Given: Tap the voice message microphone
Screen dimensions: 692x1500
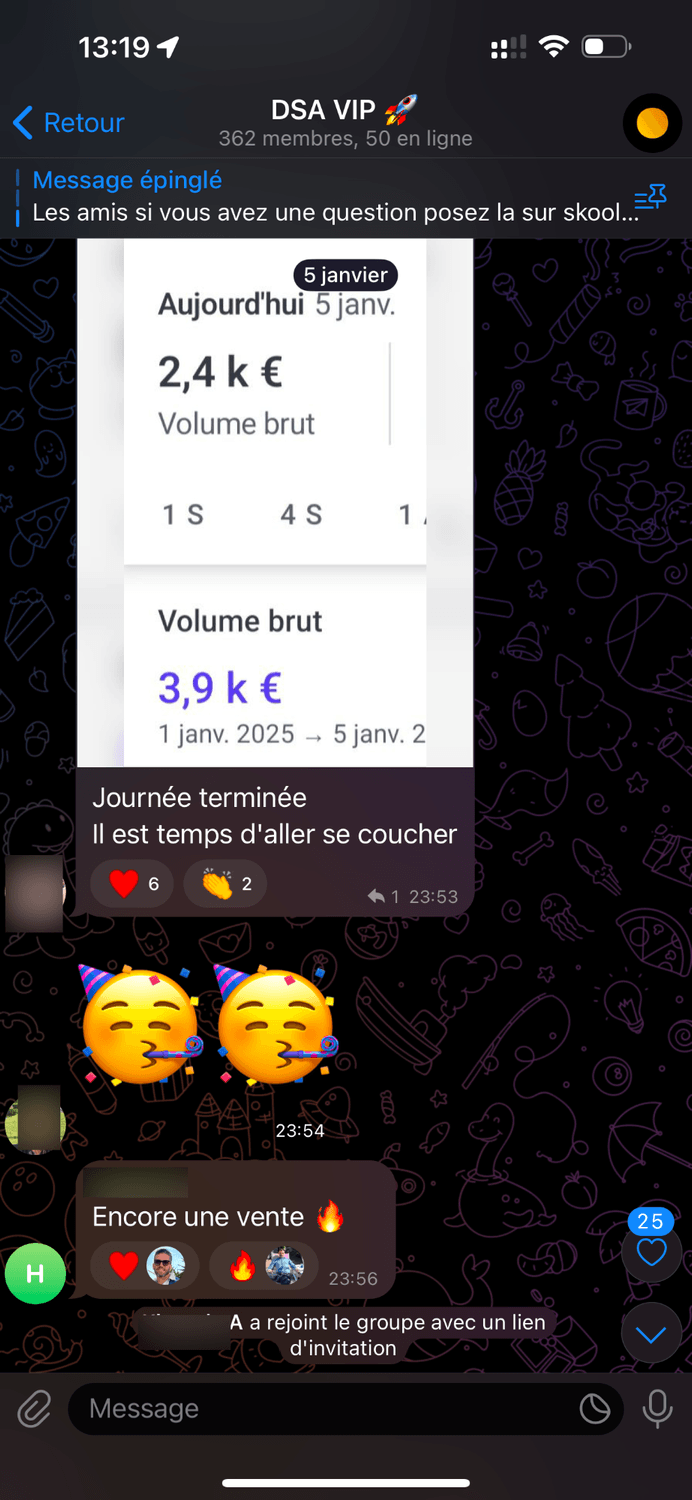Looking at the screenshot, I should [657, 1409].
